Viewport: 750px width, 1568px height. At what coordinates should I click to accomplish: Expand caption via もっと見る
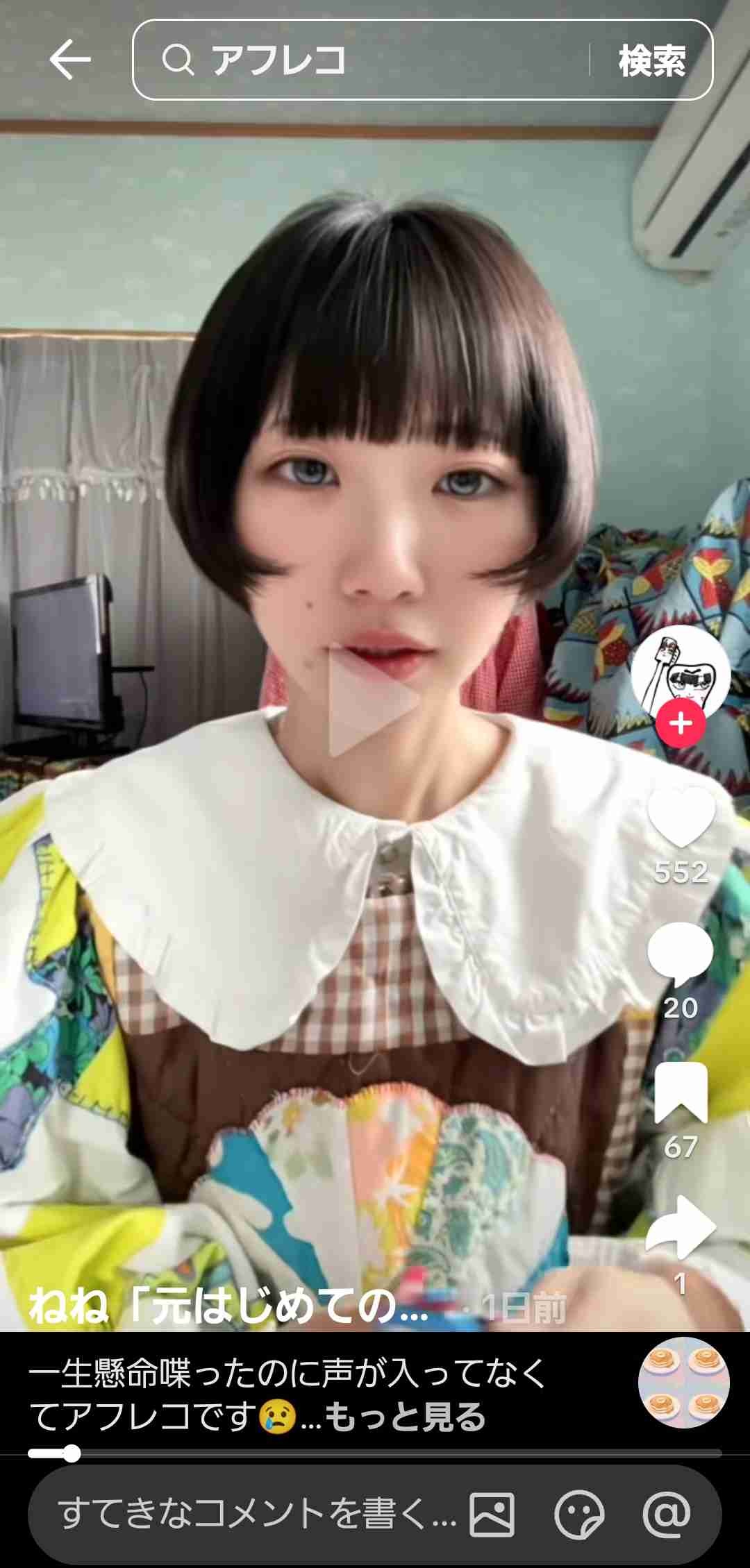click(405, 1417)
